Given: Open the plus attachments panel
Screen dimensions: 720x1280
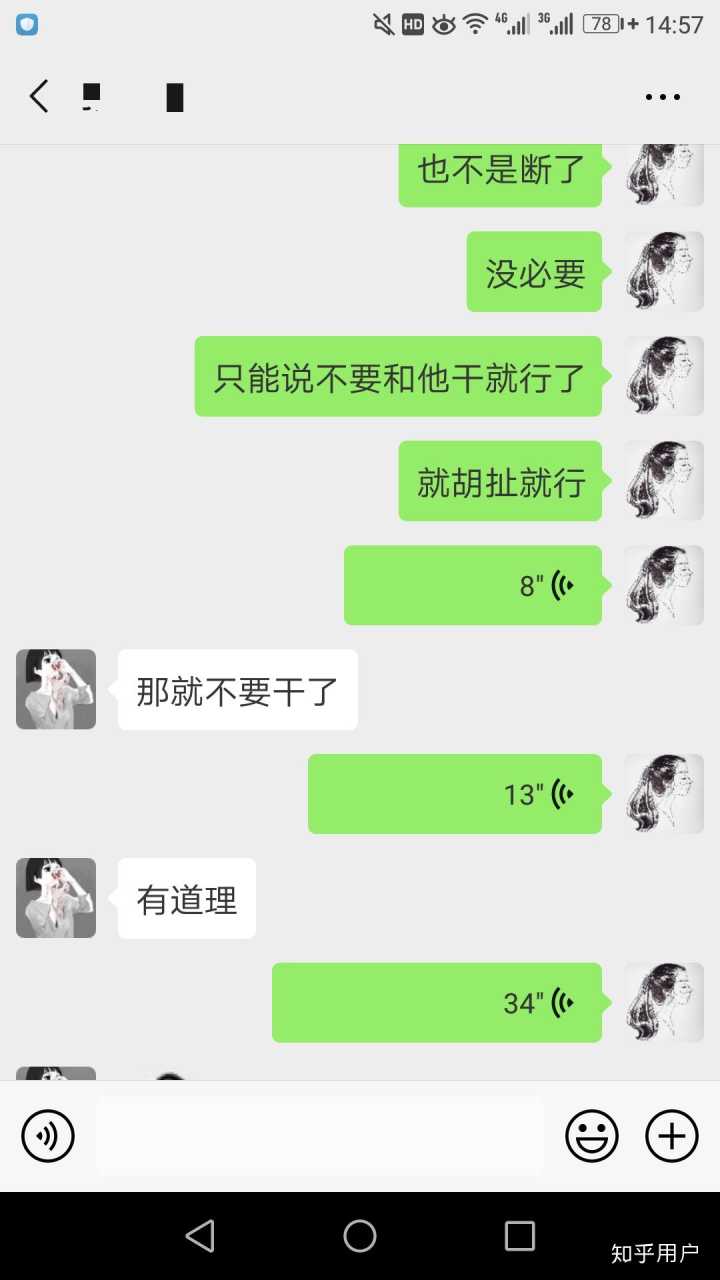Looking at the screenshot, I should (x=672, y=1136).
